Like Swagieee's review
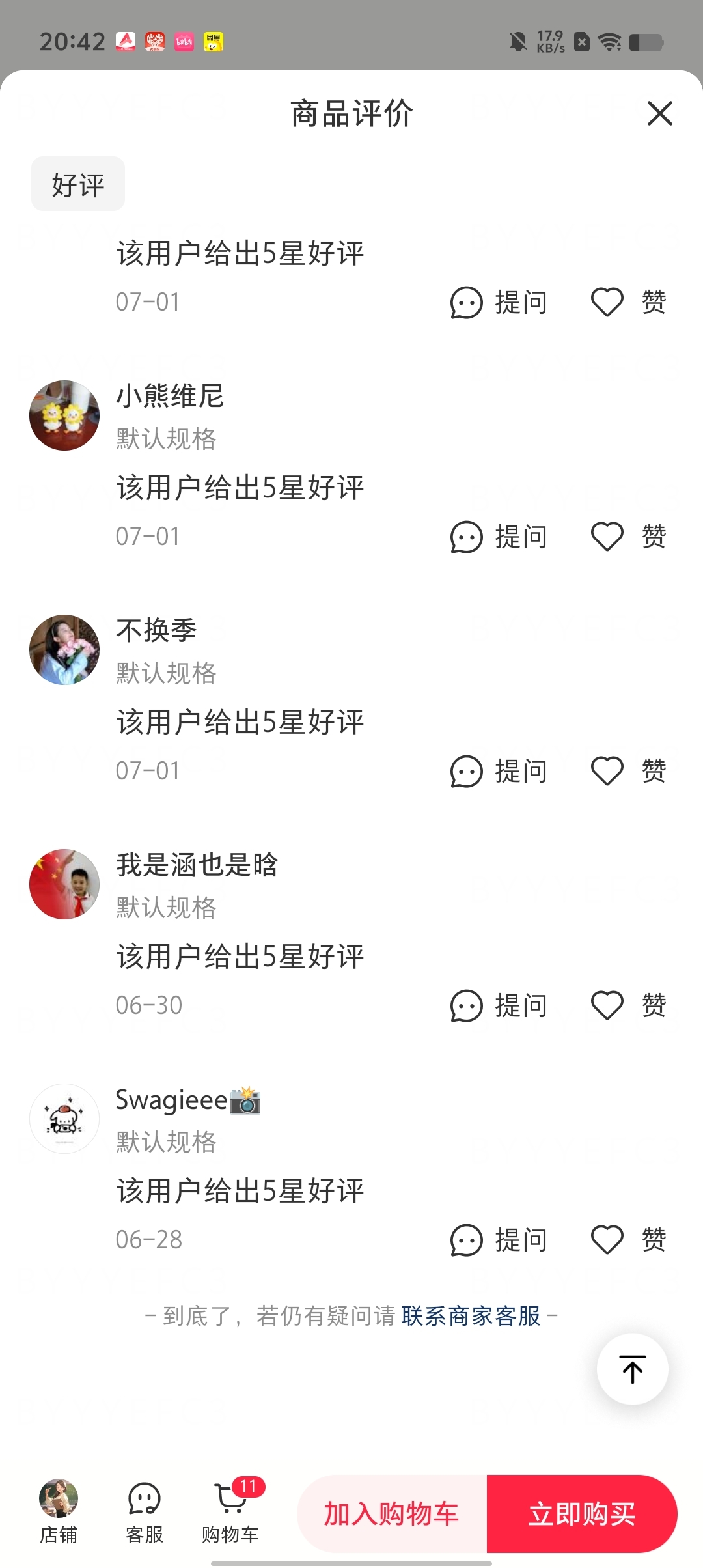703x1568 pixels. [628, 1240]
